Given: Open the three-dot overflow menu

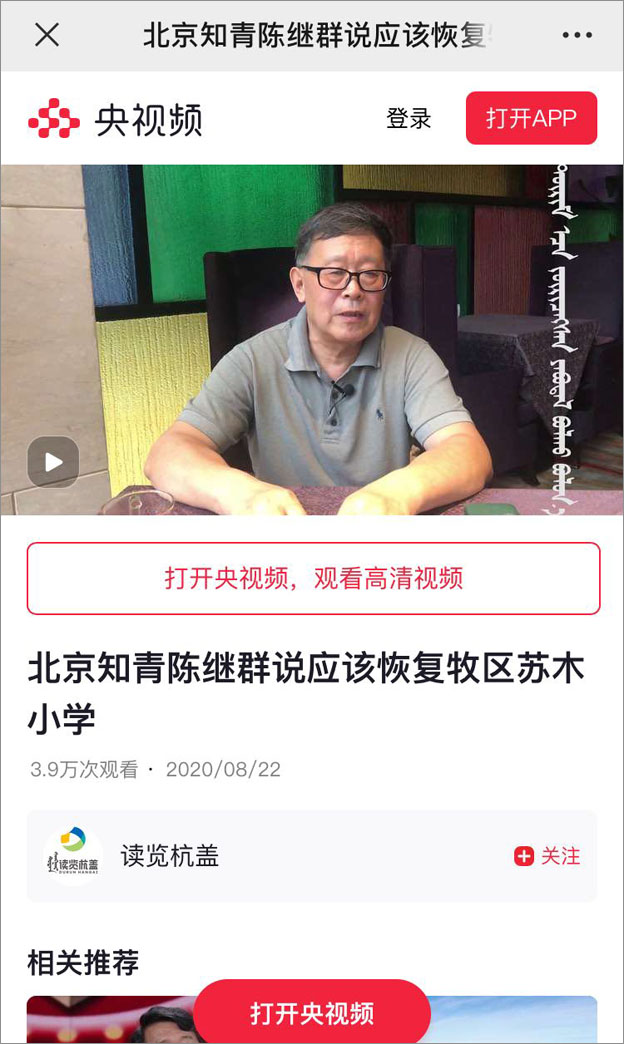Looking at the screenshot, I should coord(577,35).
